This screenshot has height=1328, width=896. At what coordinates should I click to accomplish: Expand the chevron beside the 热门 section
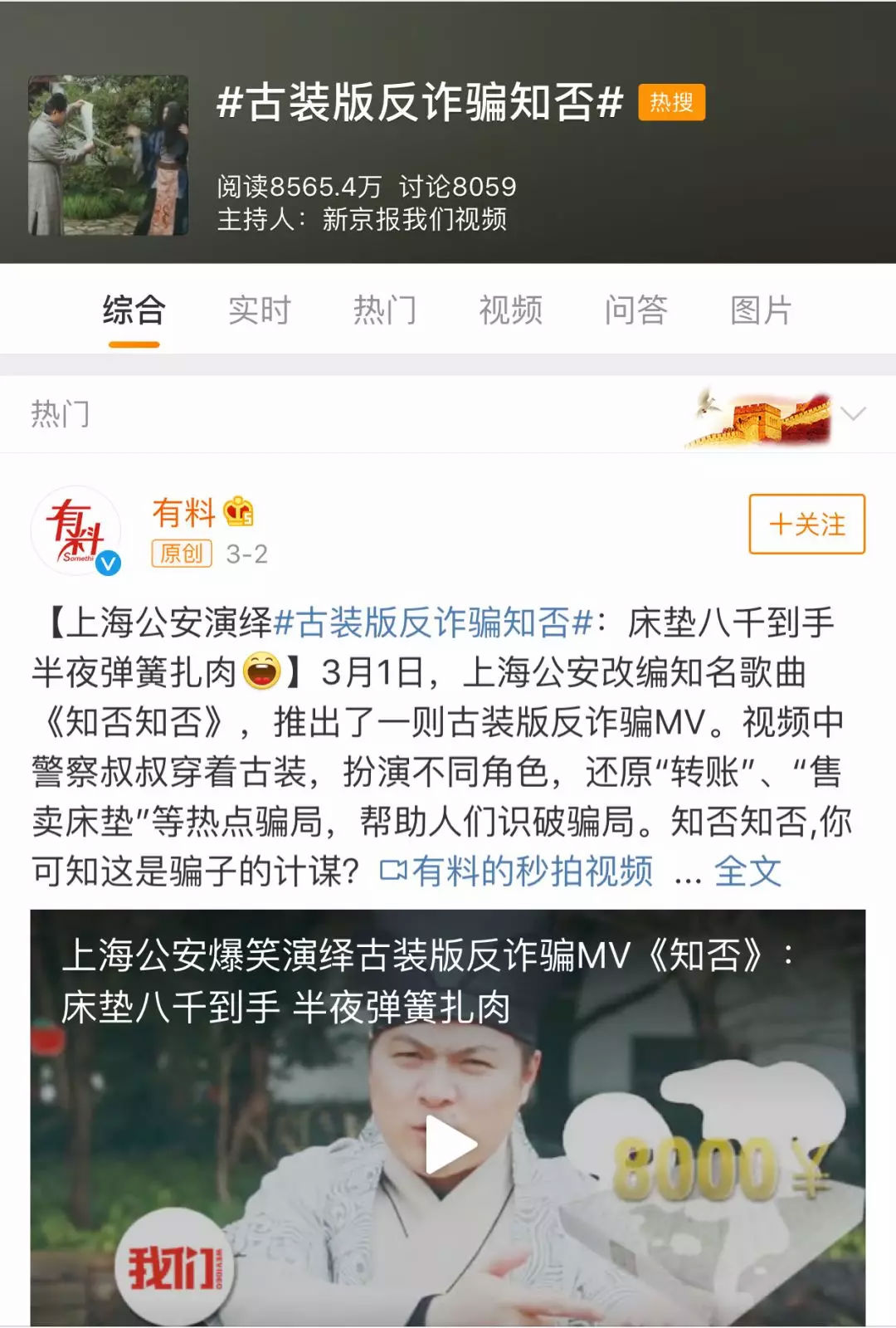coord(853,413)
